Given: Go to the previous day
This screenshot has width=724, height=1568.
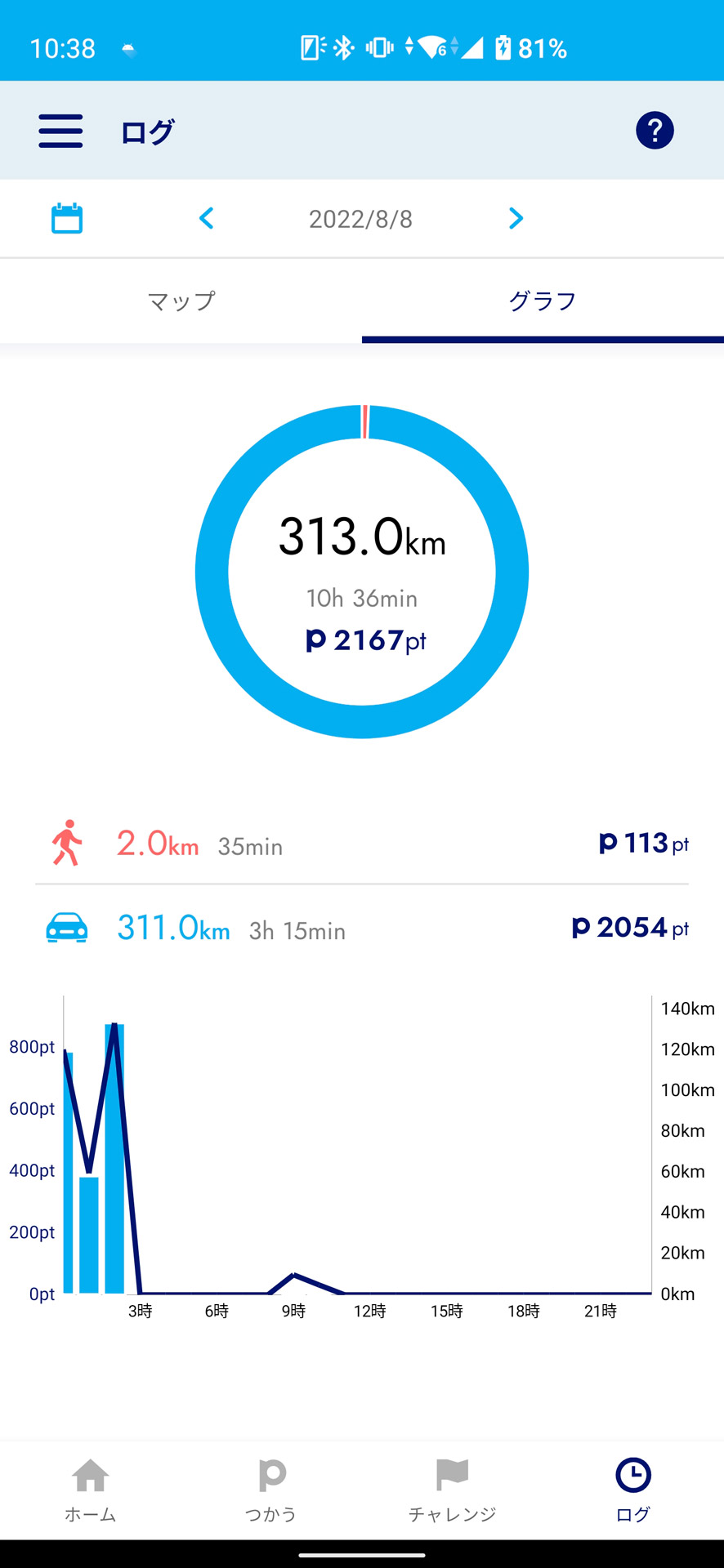Looking at the screenshot, I should point(207,219).
